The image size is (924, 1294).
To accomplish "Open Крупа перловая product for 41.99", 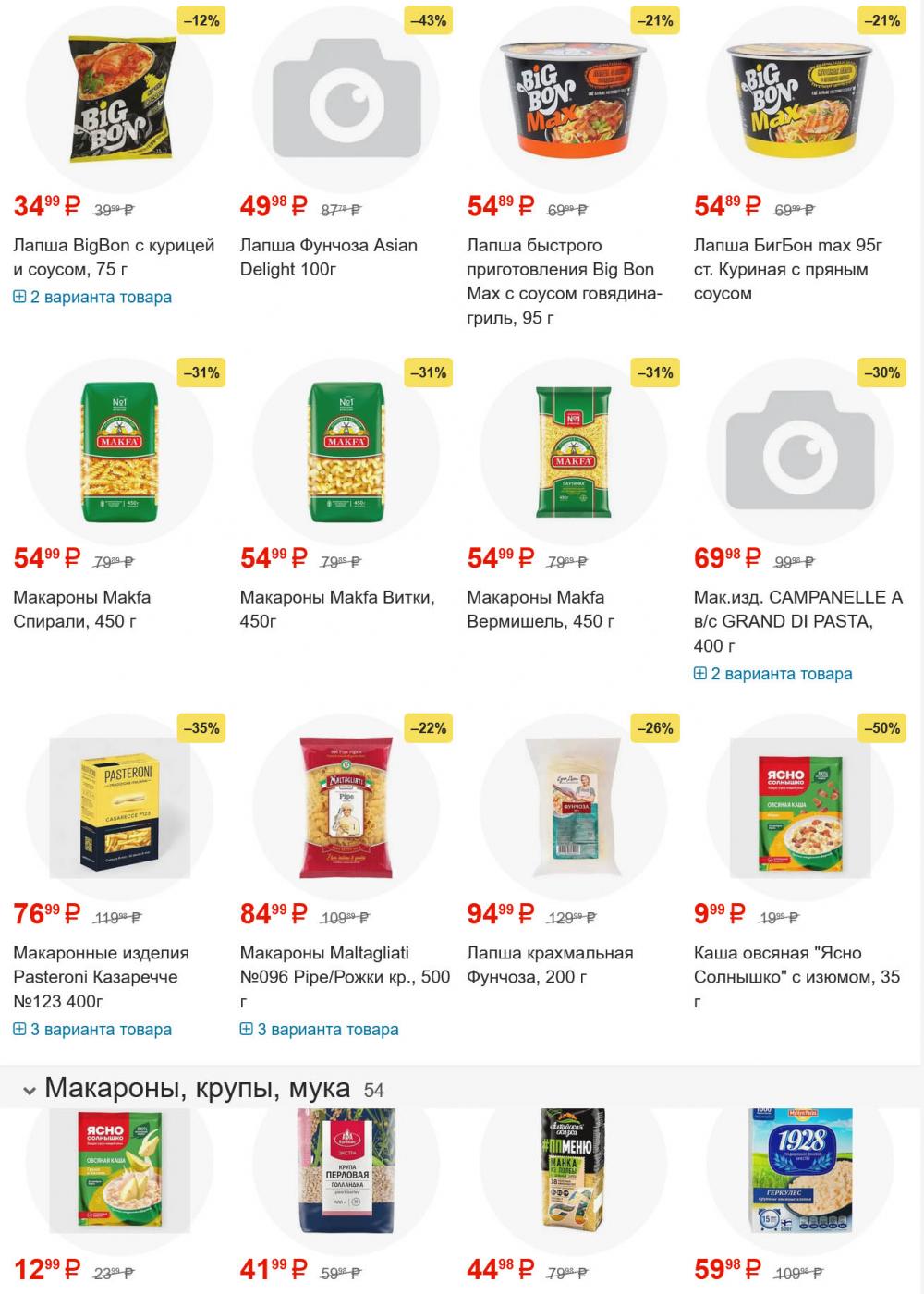I will click(x=346, y=1172).
